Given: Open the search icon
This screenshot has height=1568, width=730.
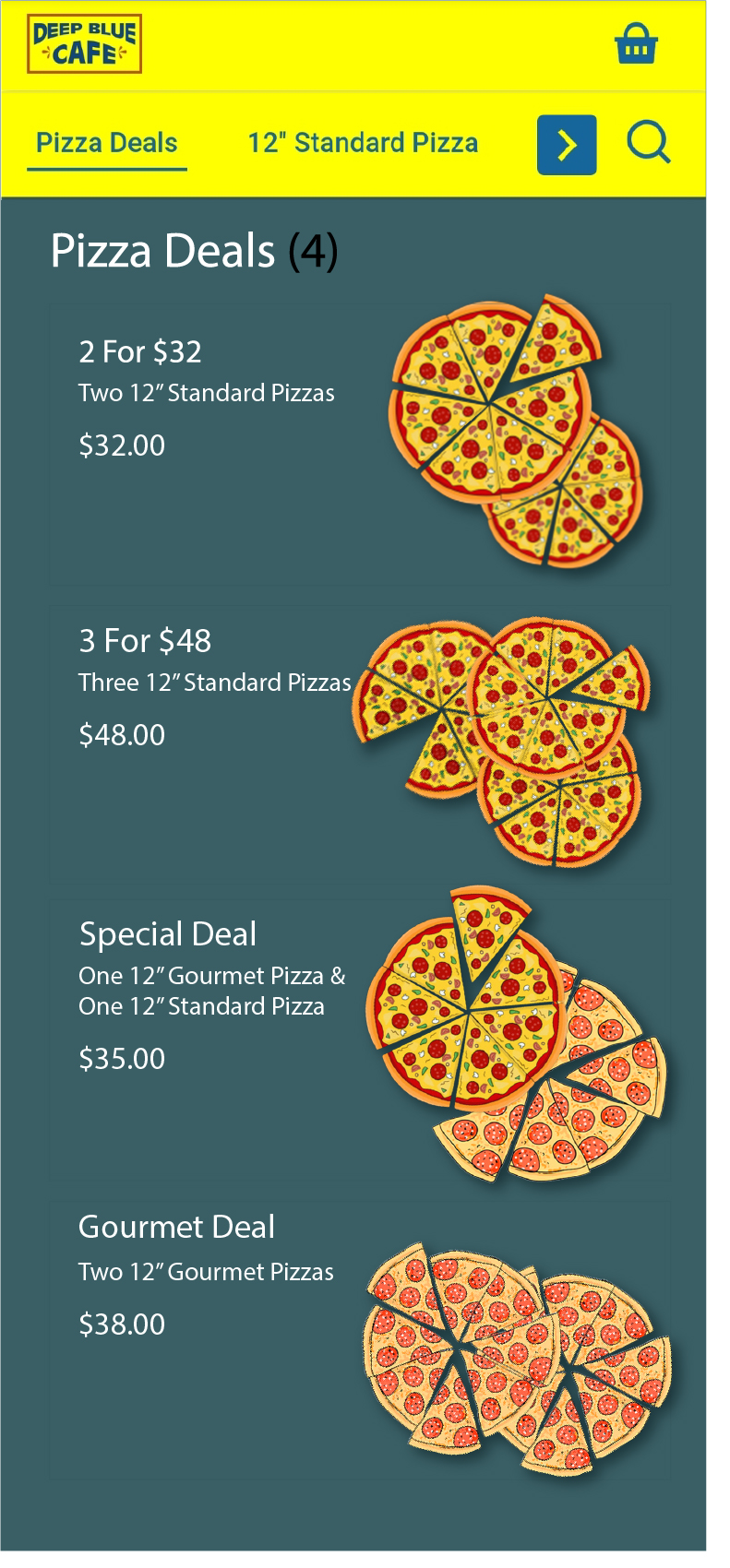Looking at the screenshot, I should (x=648, y=144).
